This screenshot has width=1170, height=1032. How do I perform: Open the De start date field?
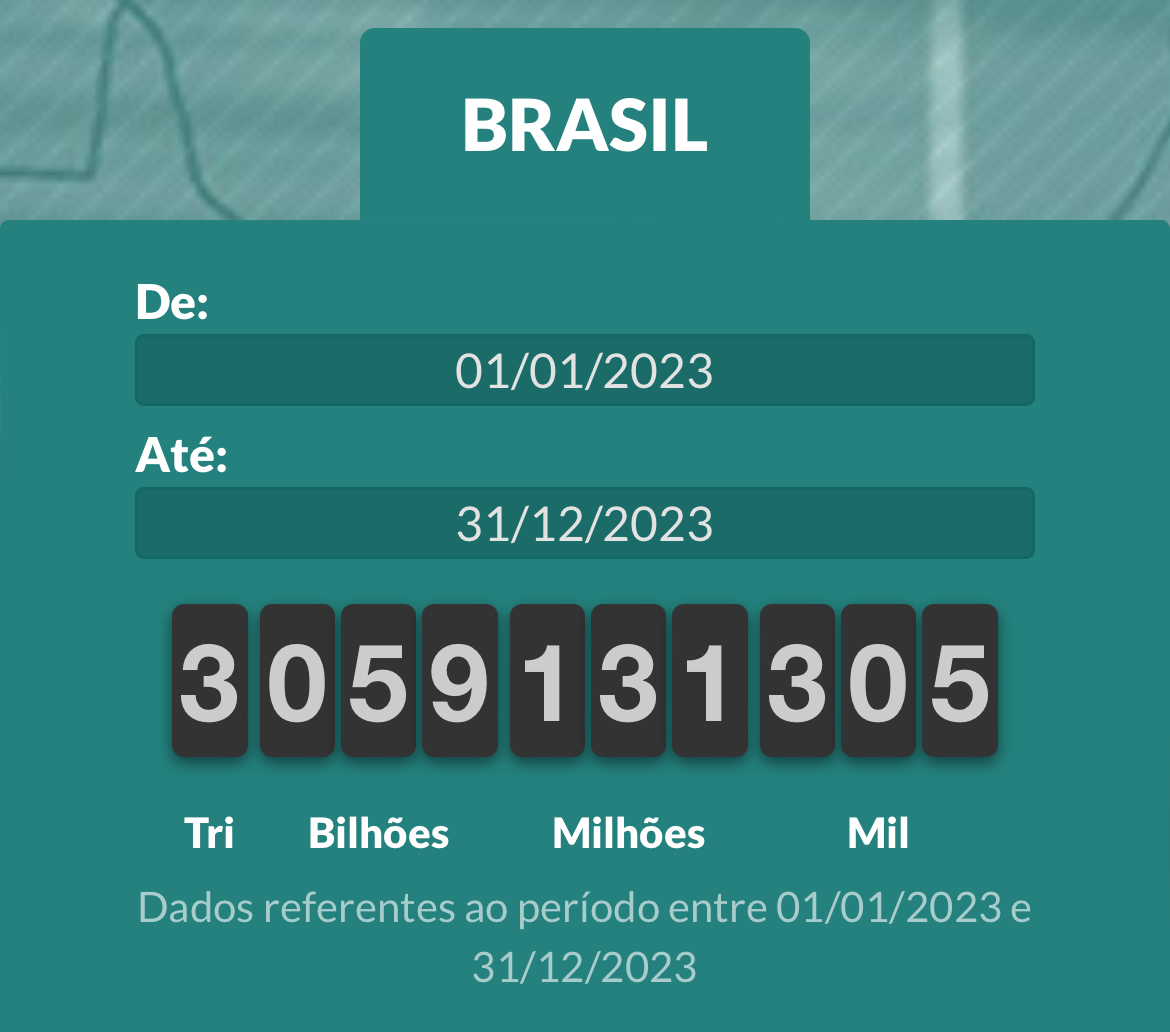tap(584, 371)
